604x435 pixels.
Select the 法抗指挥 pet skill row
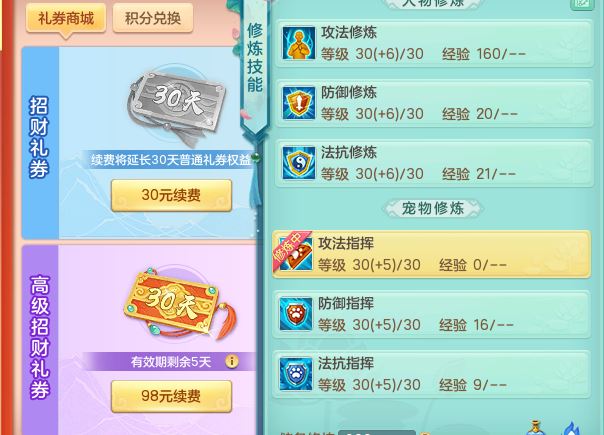pyautogui.click(x=434, y=374)
